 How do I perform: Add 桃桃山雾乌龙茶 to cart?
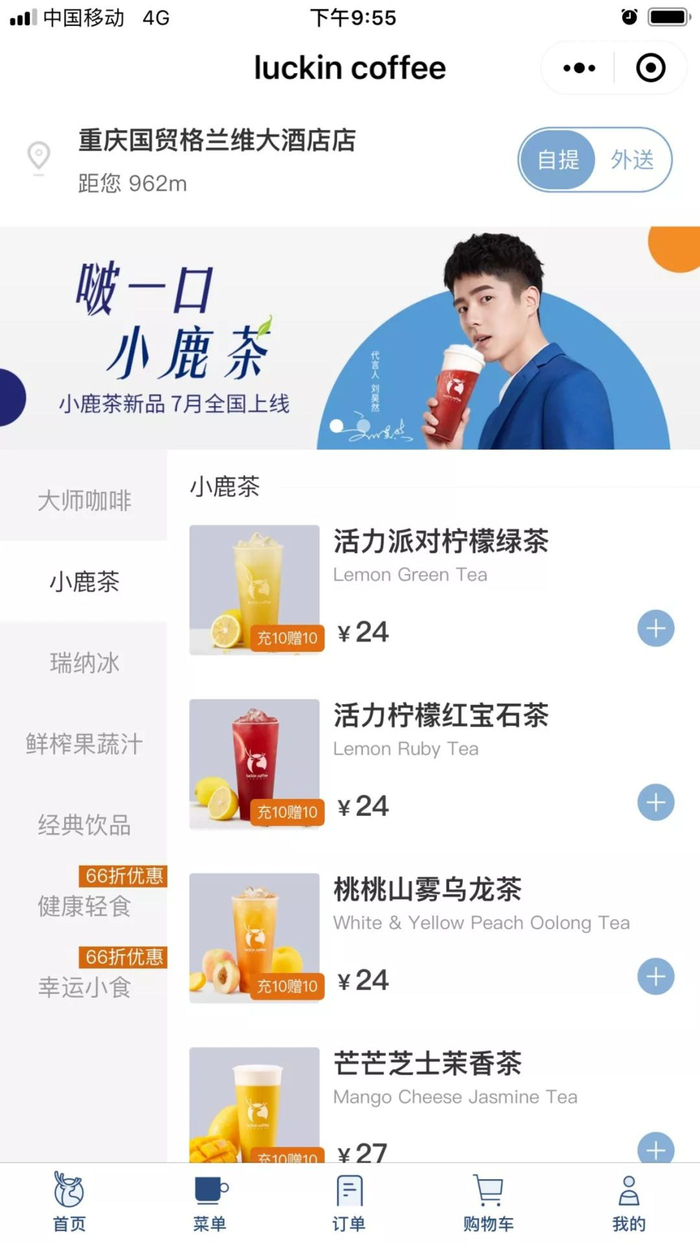coord(656,976)
